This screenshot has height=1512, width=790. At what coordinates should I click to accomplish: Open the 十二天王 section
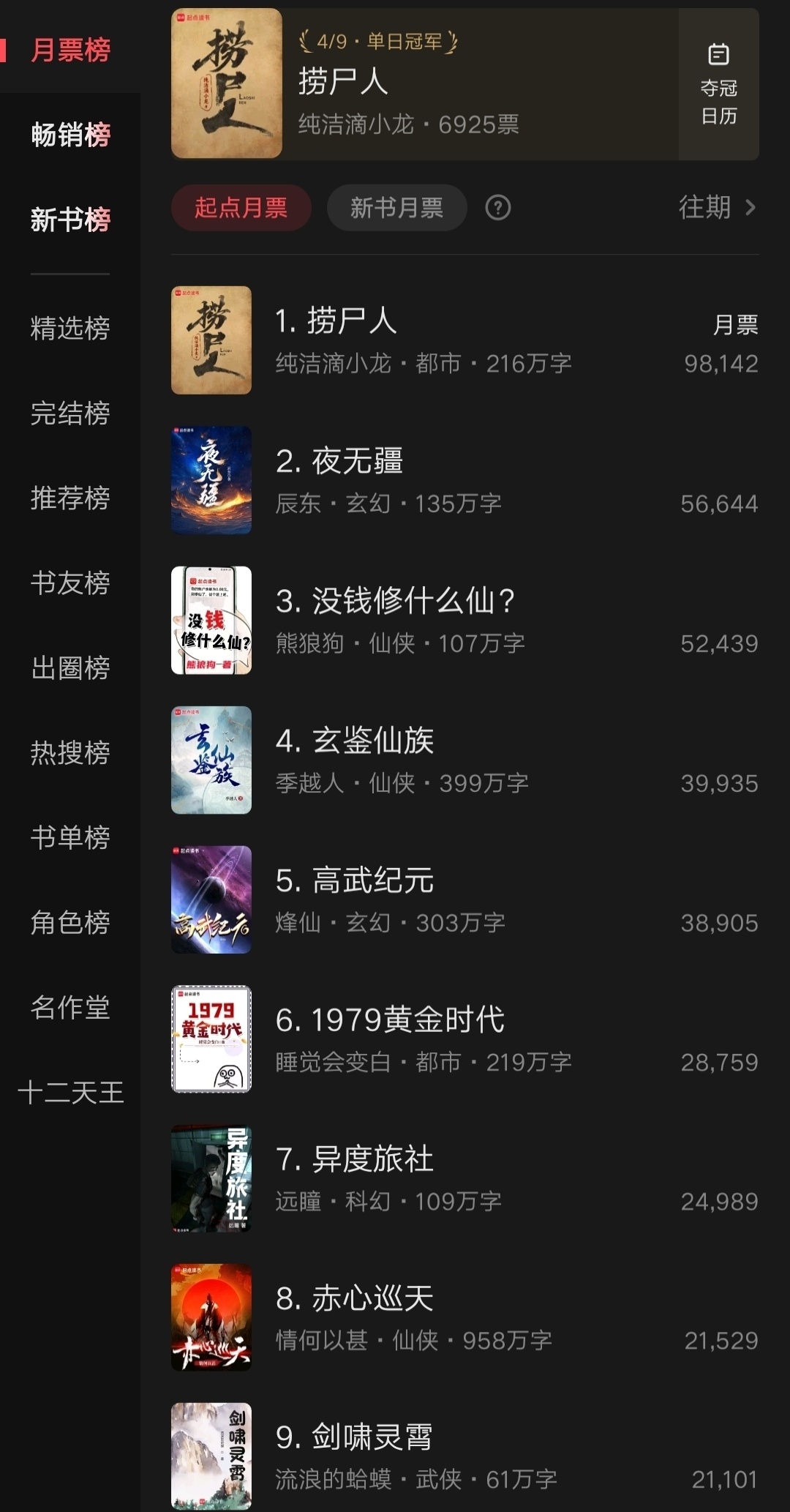pyautogui.click(x=70, y=1093)
